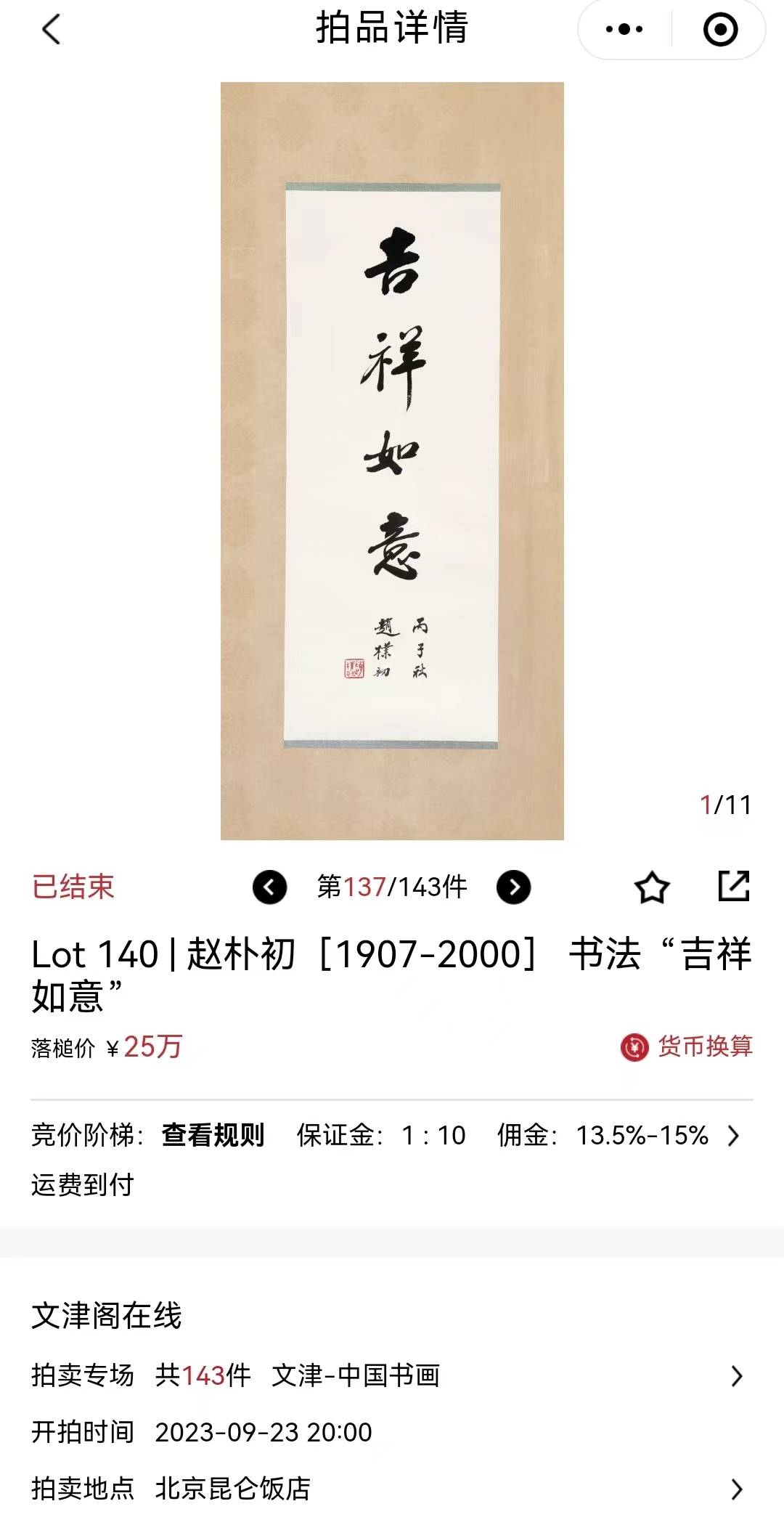Open the mini program more options menu
The width and height of the screenshot is (784, 1517).
point(624,30)
